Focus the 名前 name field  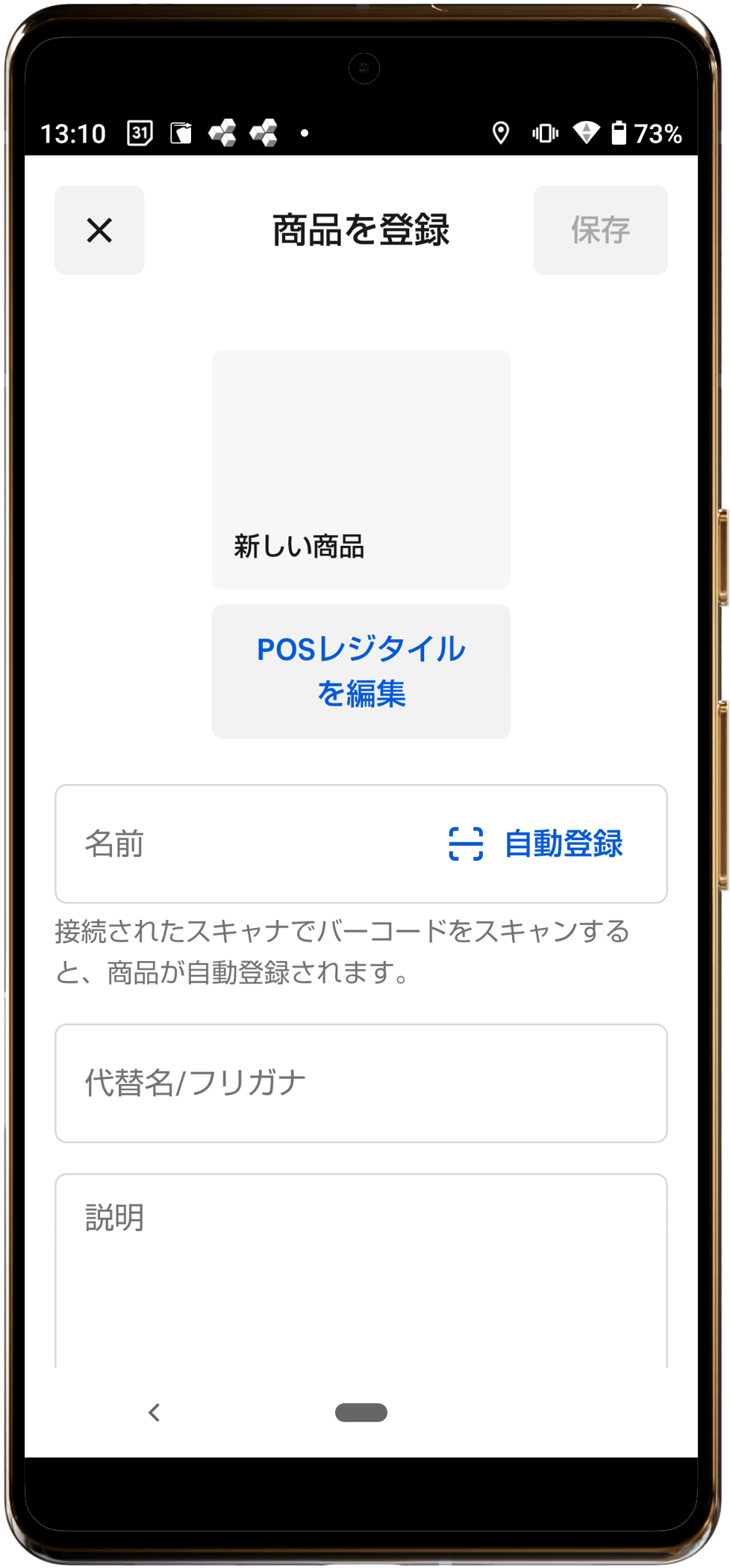[x=246, y=844]
